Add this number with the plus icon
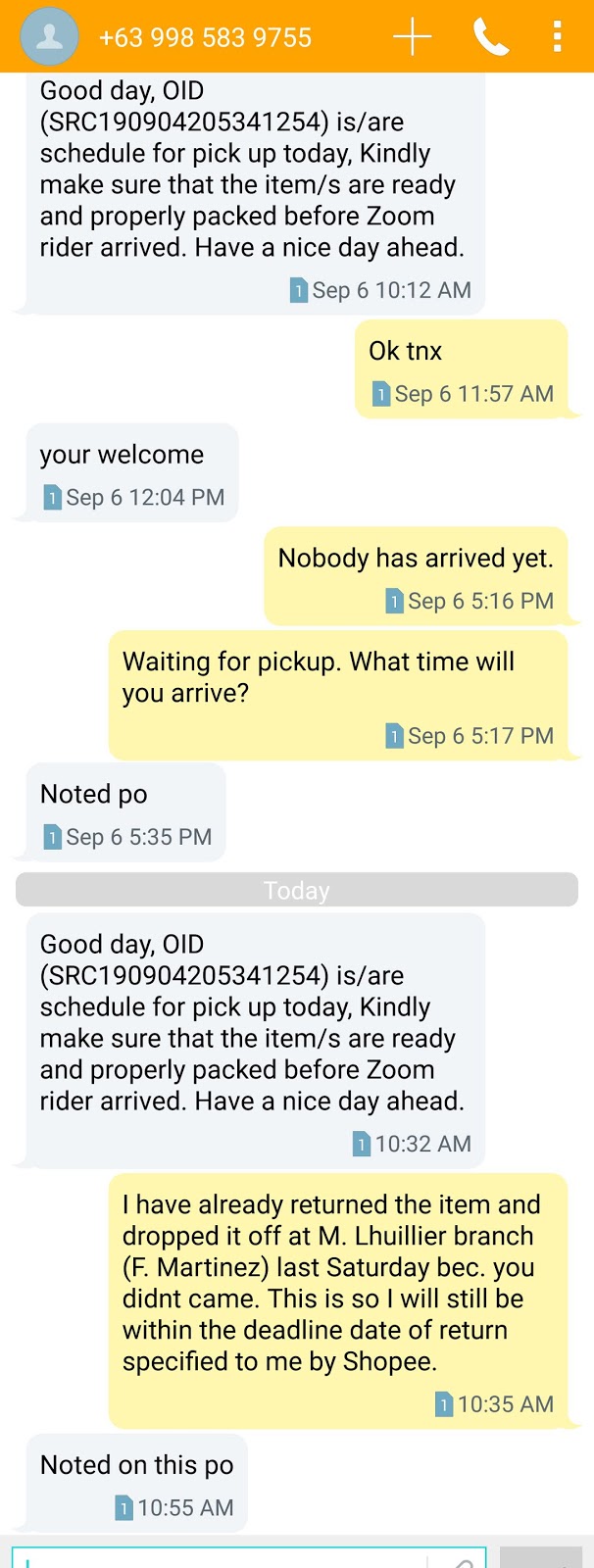 tap(413, 37)
